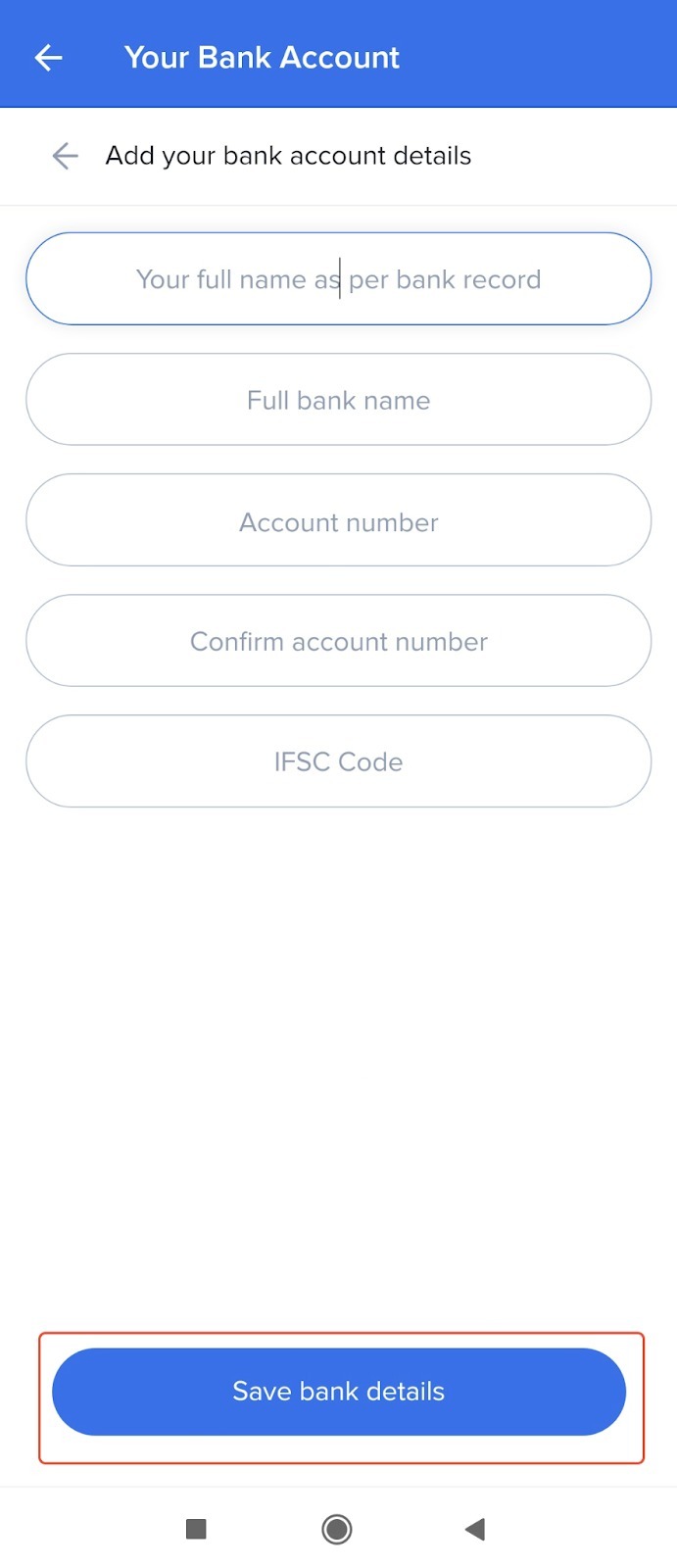
Task: Focus the Confirm account number field
Action: point(338,641)
